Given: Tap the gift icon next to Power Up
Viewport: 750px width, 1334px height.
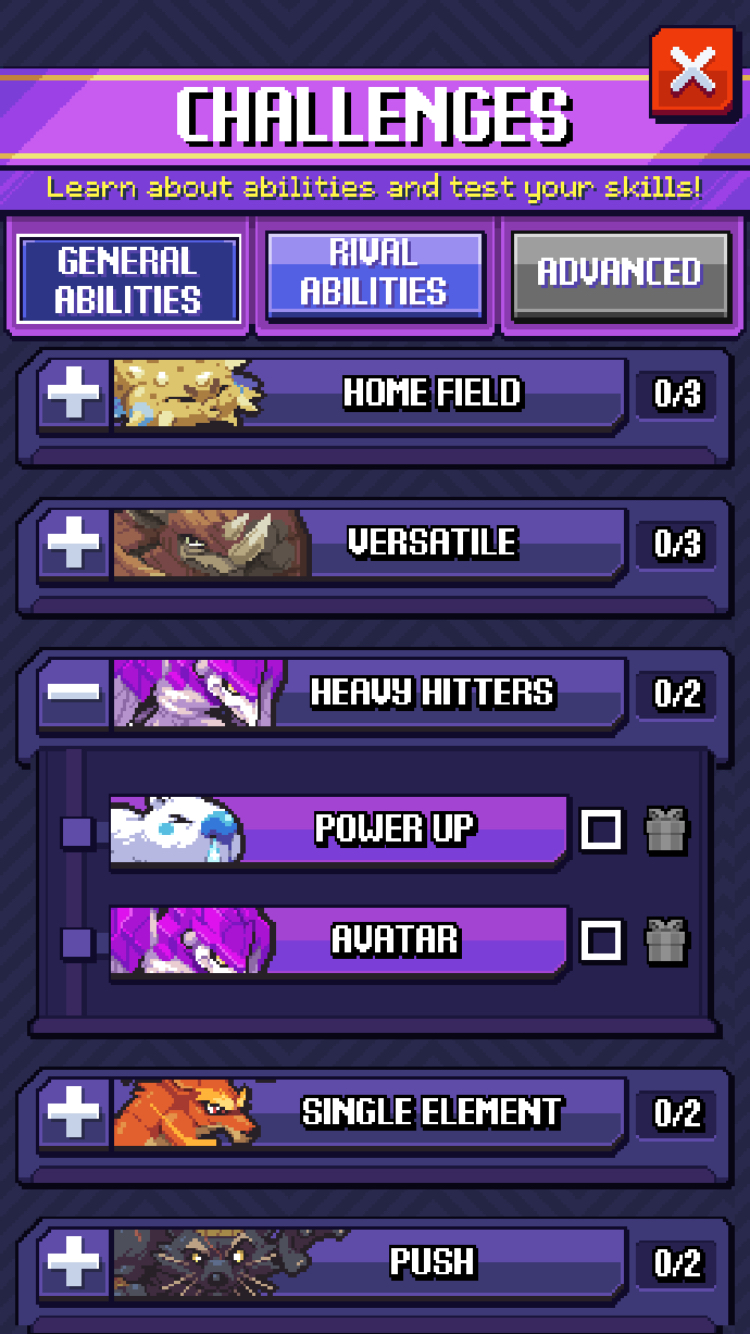Looking at the screenshot, I should (667, 830).
